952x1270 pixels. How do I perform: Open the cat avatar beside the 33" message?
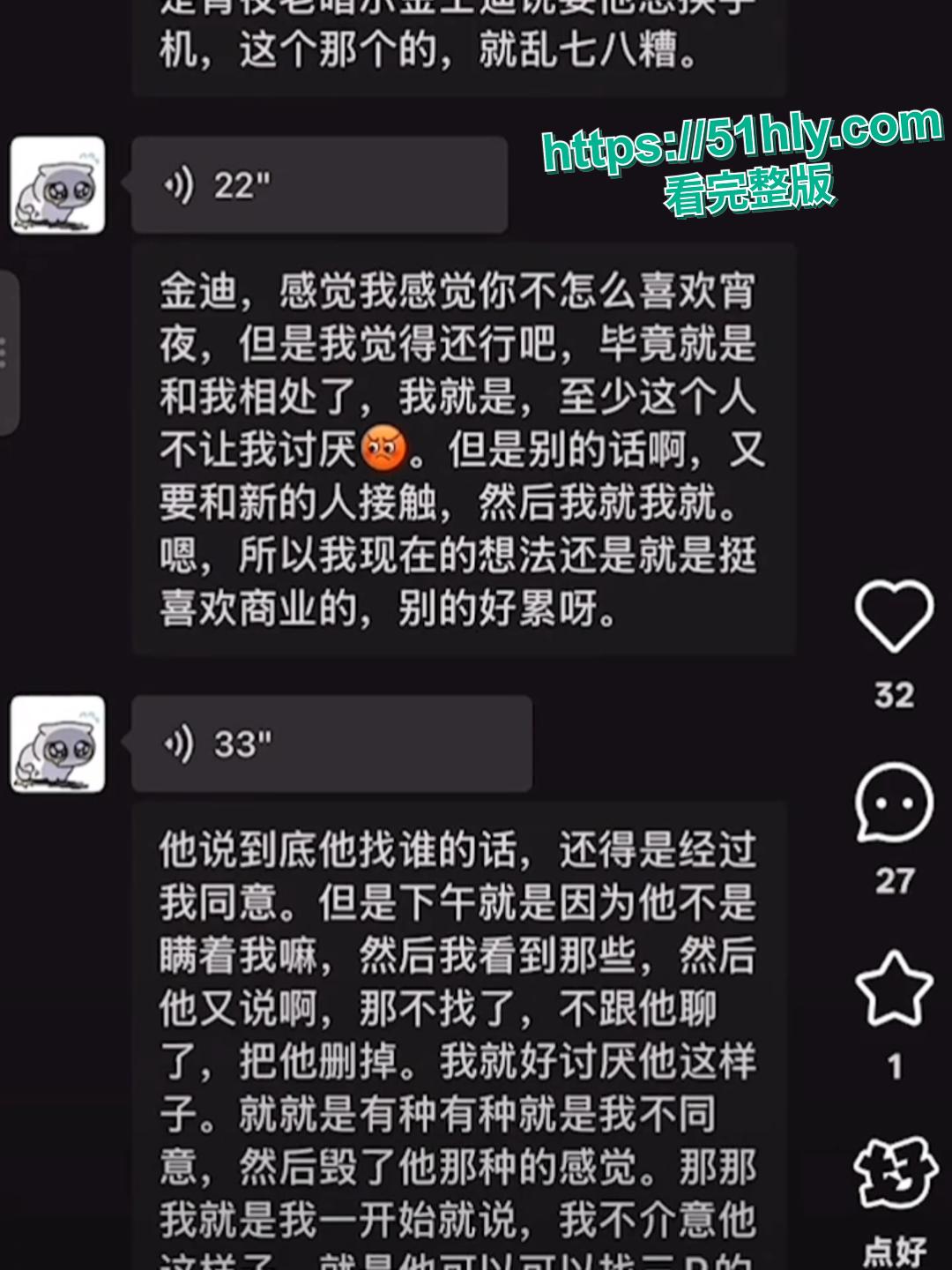coord(57,745)
